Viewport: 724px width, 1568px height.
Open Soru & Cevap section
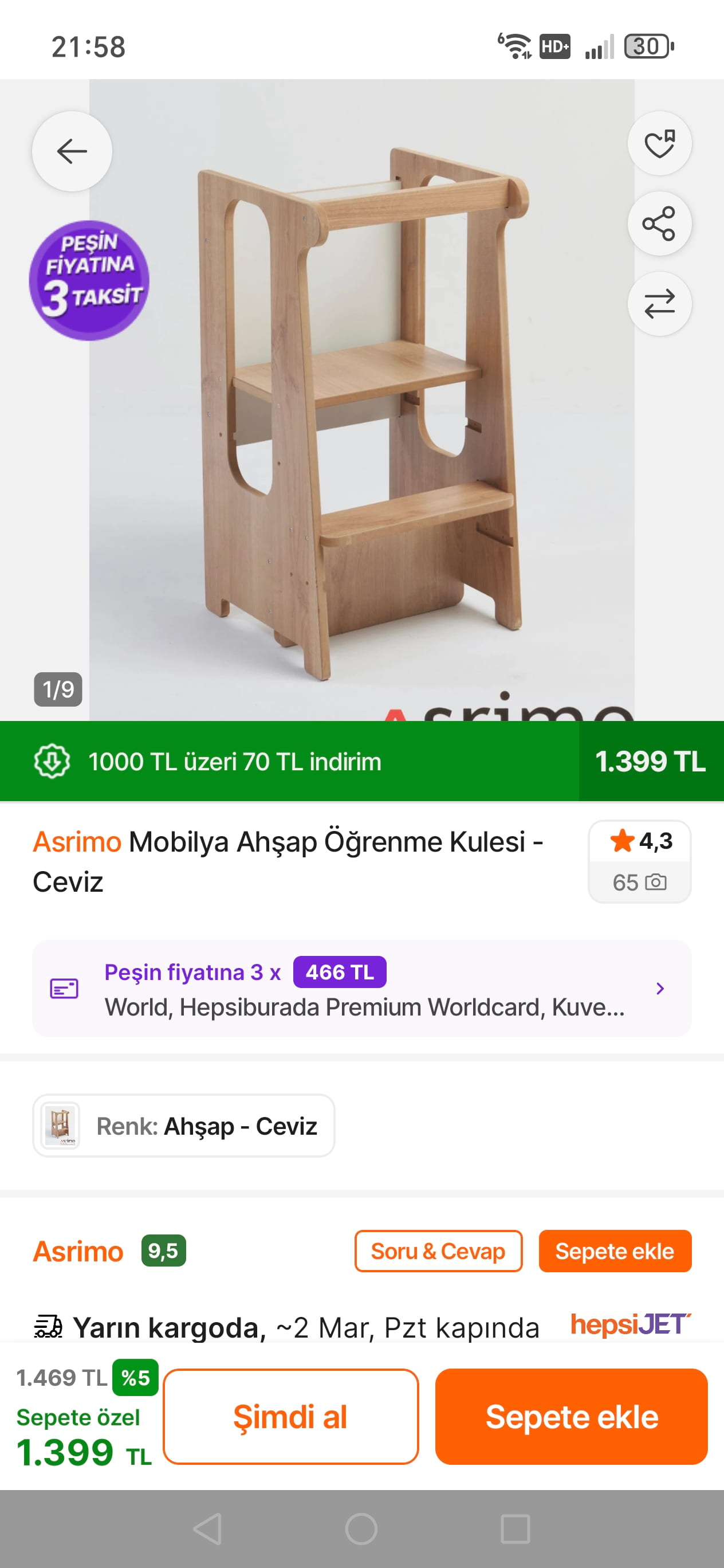coord(438,1252)
